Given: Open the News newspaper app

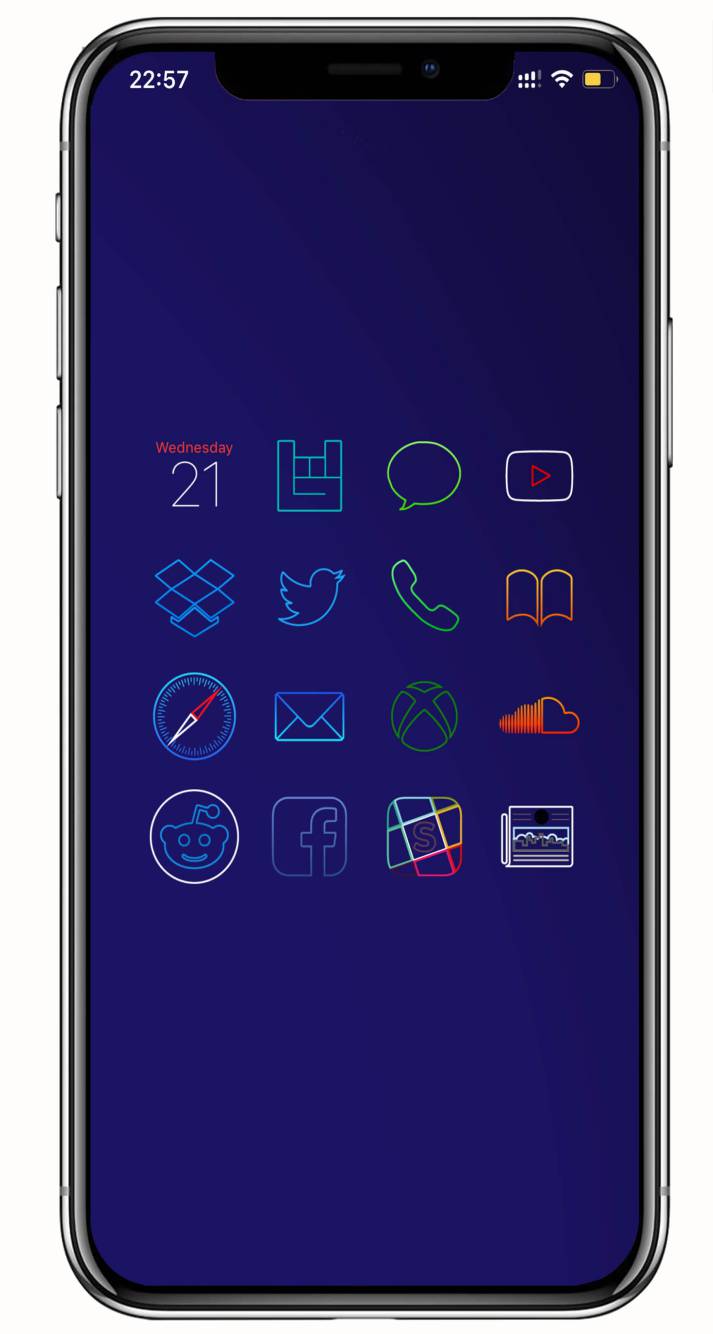Looking at the screenshot, I should [x=538, y=837].
